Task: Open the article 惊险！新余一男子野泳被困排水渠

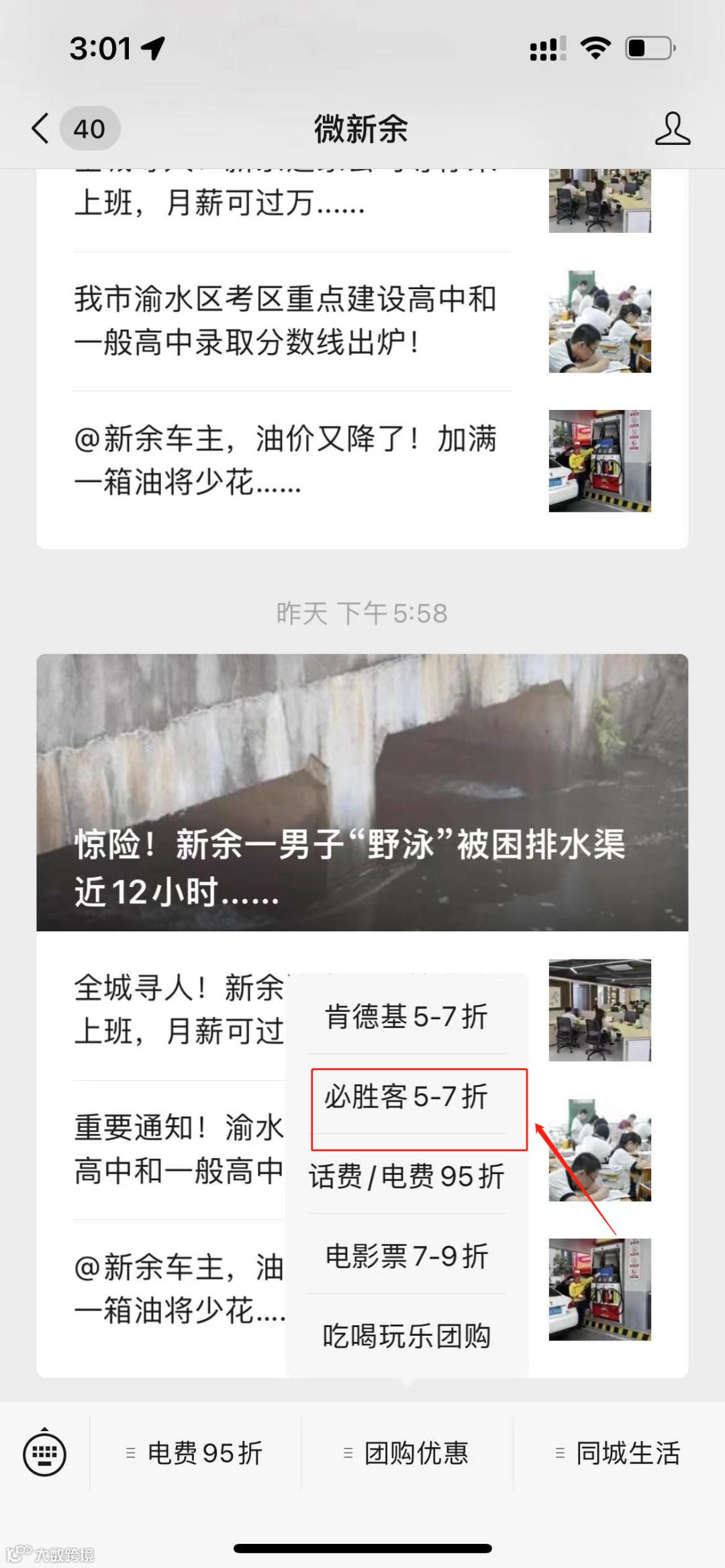Action: 362,792
